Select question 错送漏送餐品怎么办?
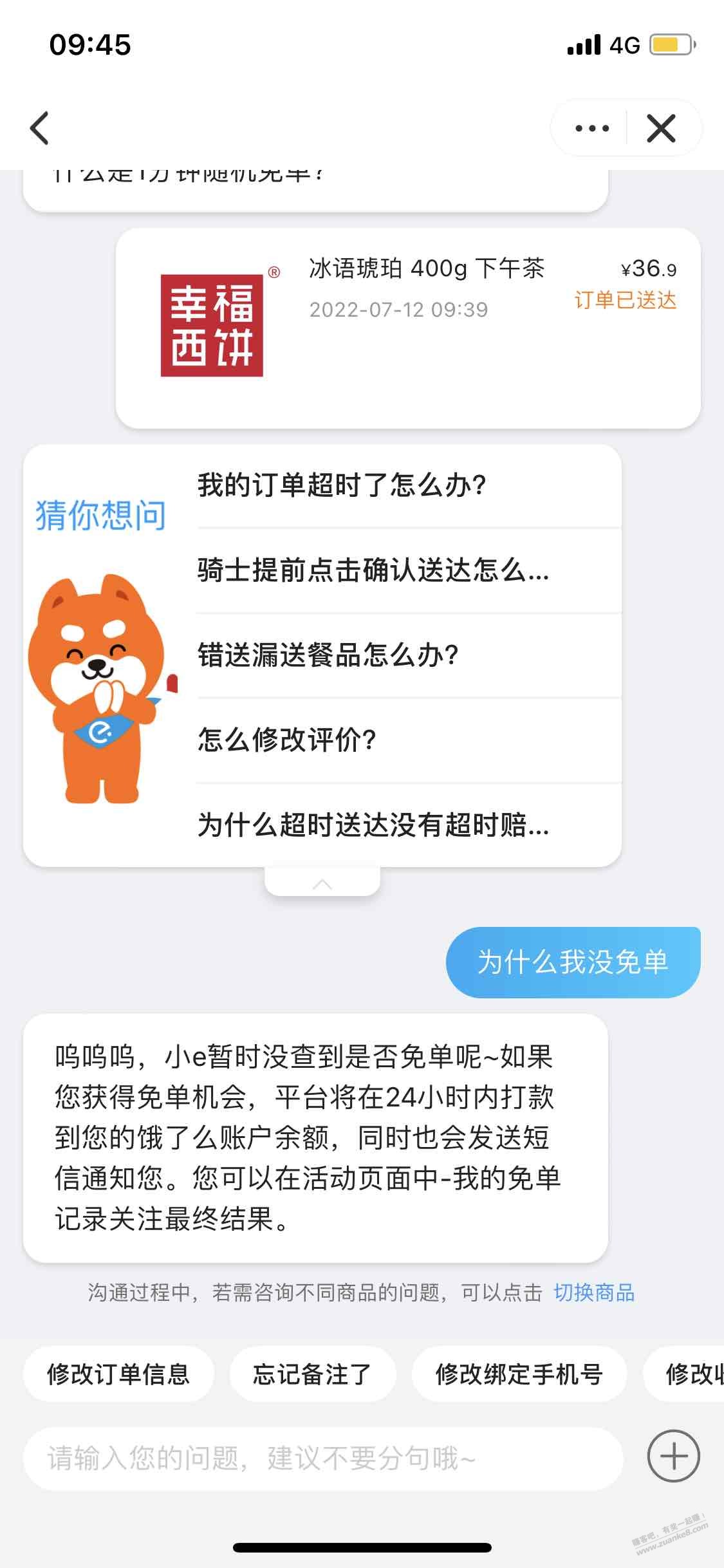This screenshot has width=724, height=1568. tap(409, 655)
